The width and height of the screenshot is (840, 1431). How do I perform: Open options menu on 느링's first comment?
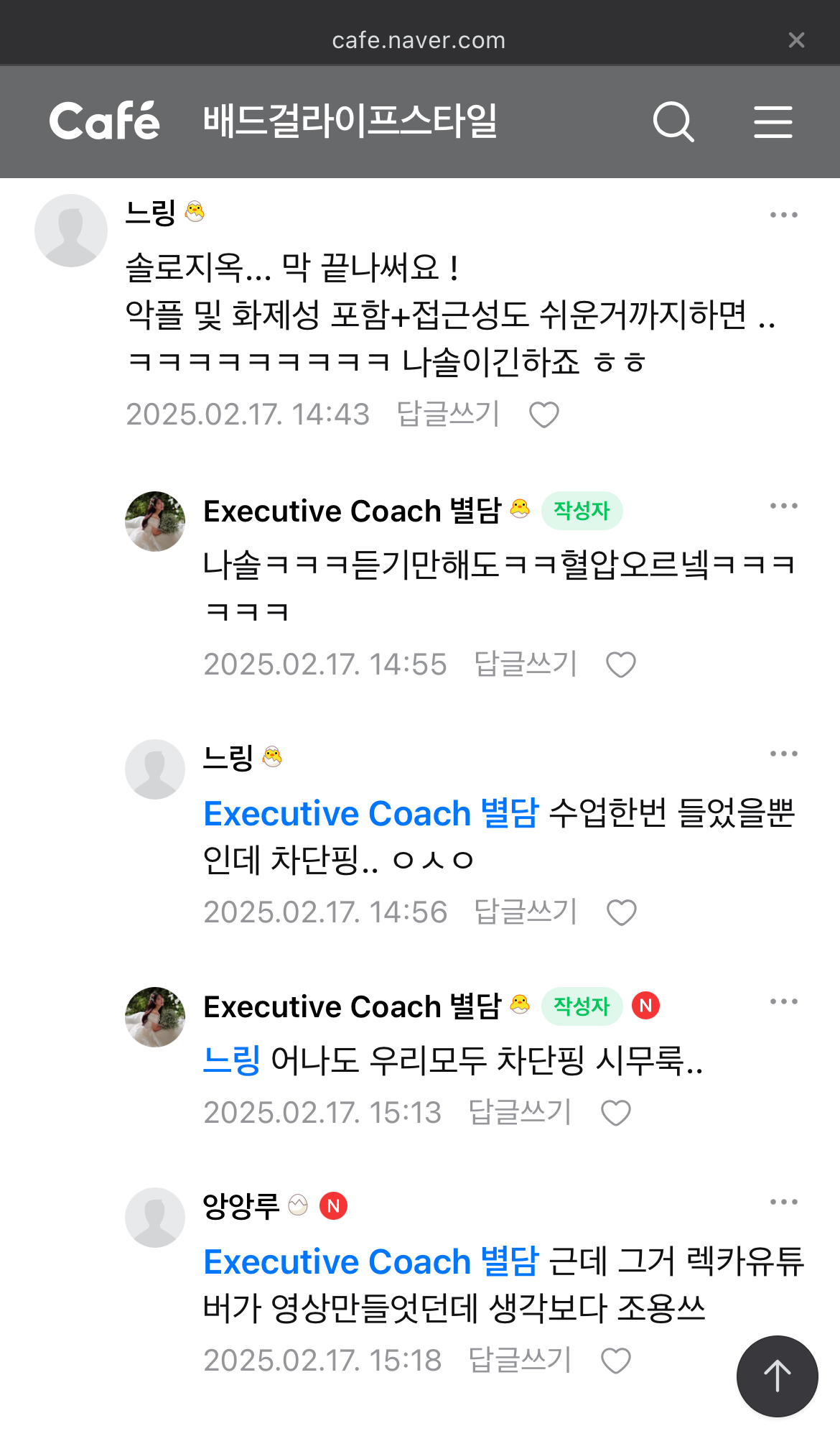click(784, 214)
